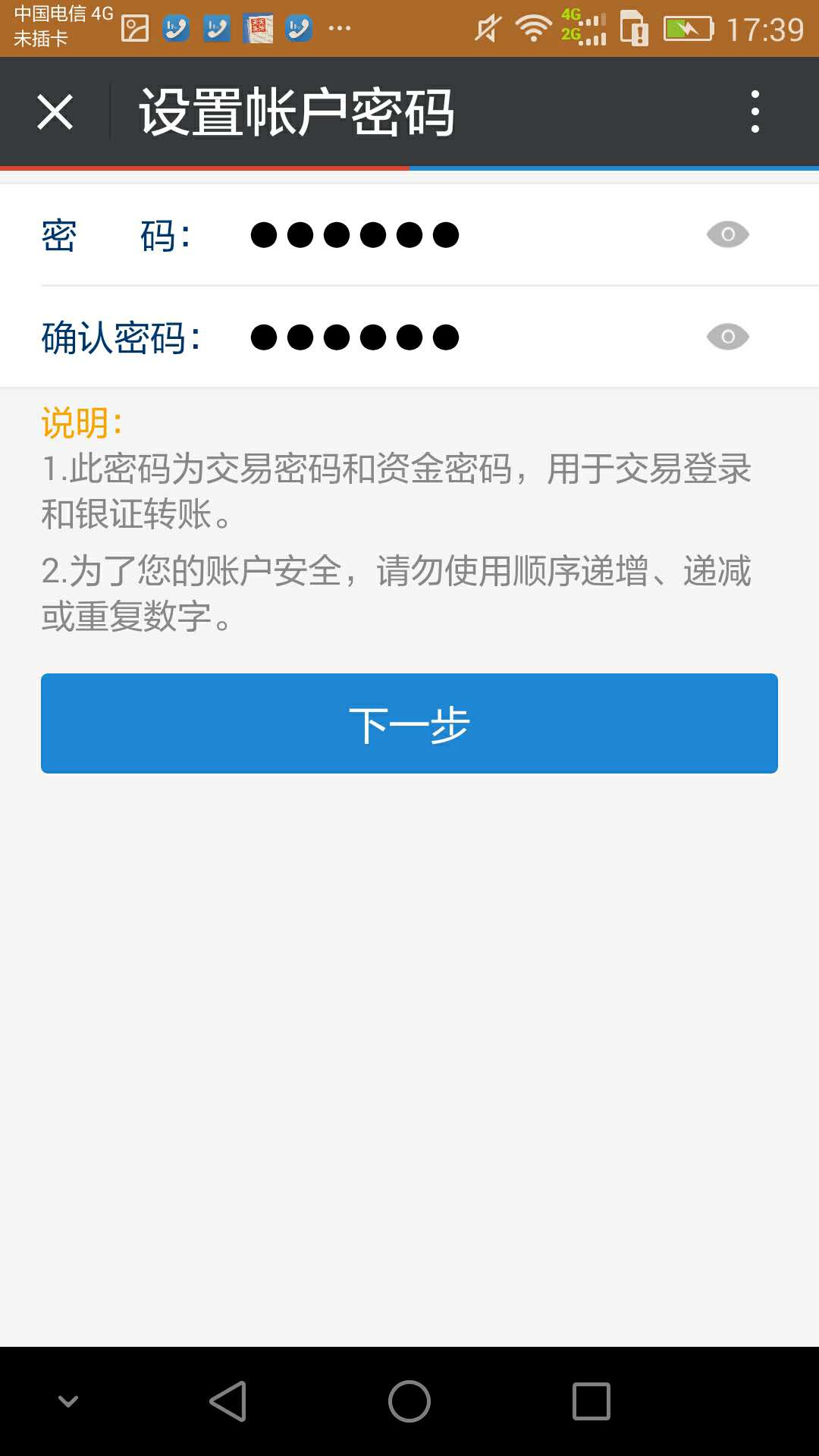Image resolution: width=819 pixels, height=1456 pixels.
Task: Tap the 下一步 button
Action: [409, 723]
